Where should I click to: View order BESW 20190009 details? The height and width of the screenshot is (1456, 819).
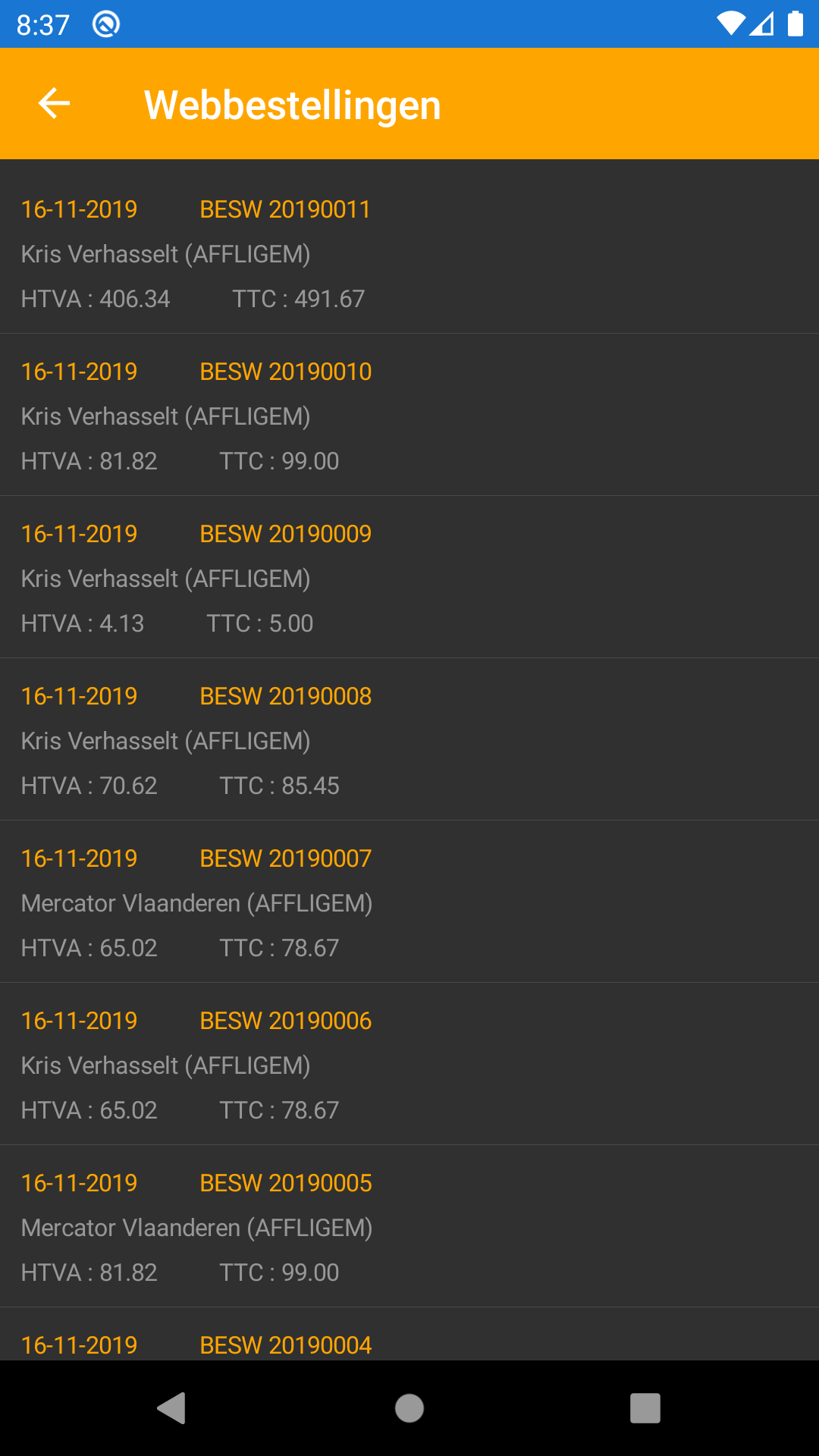pyautogui.click(x=409, y=577)
